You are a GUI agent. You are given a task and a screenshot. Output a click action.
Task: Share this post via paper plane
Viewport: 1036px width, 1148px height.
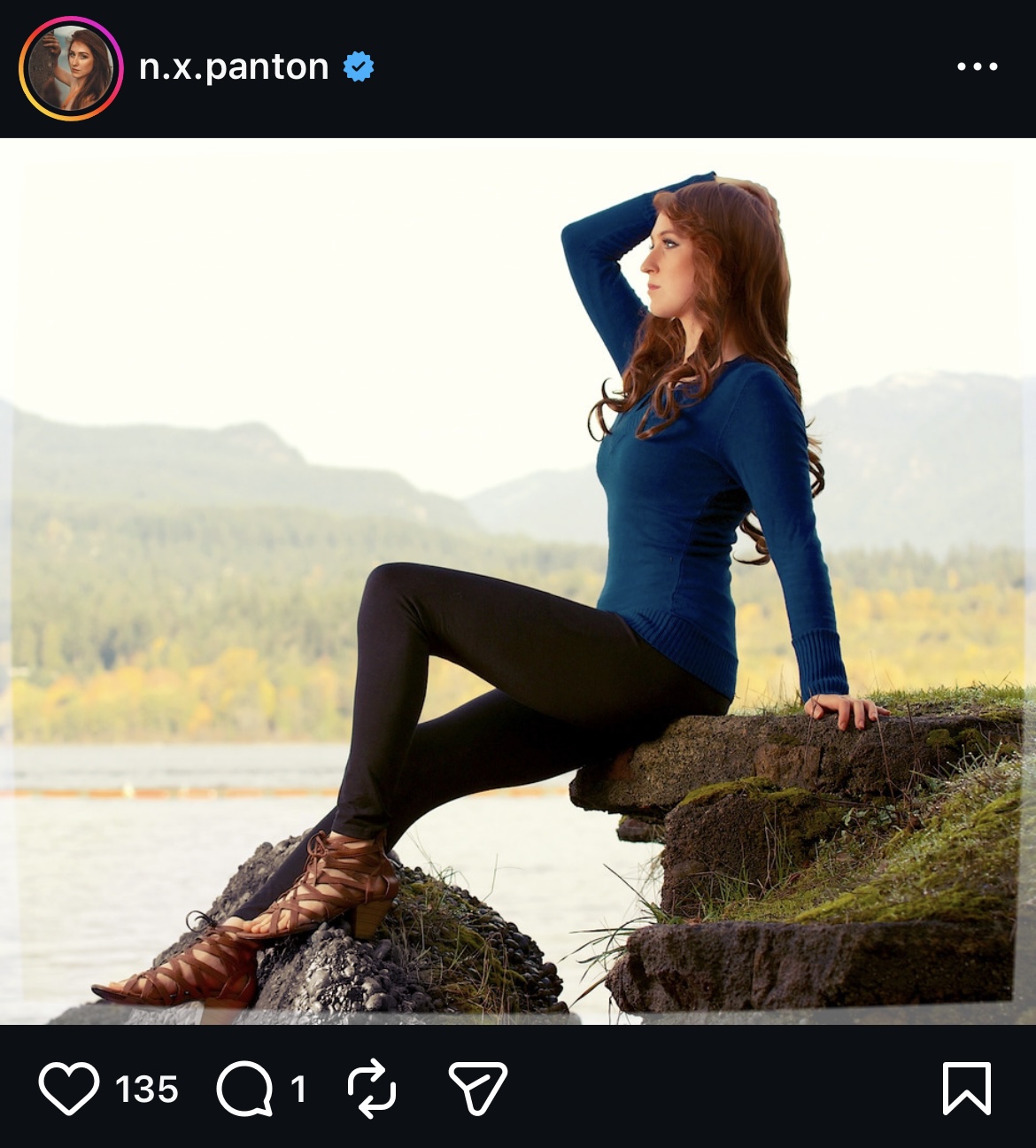[x=477, y=1088]
